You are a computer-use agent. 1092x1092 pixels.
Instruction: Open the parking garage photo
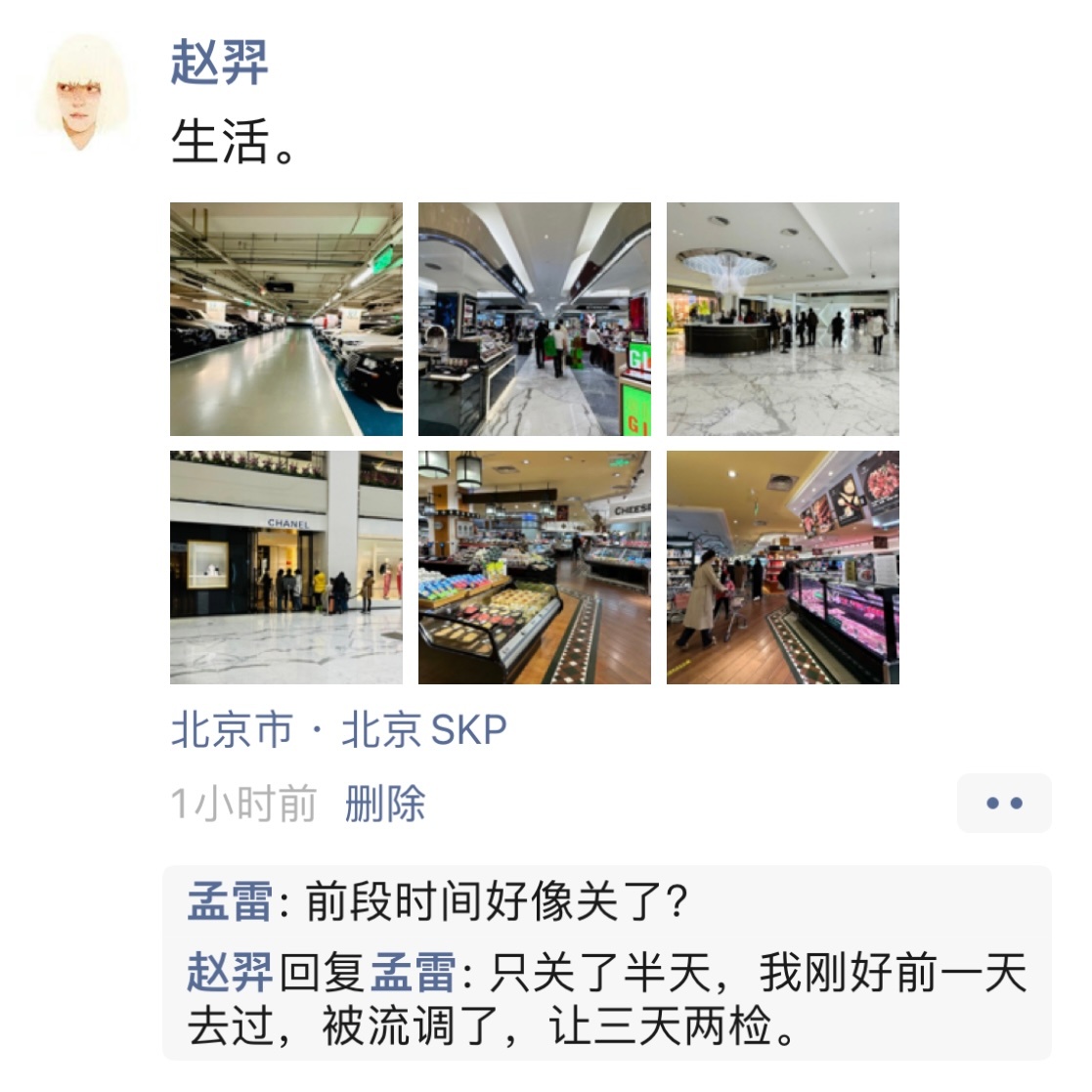coord(285,319)
